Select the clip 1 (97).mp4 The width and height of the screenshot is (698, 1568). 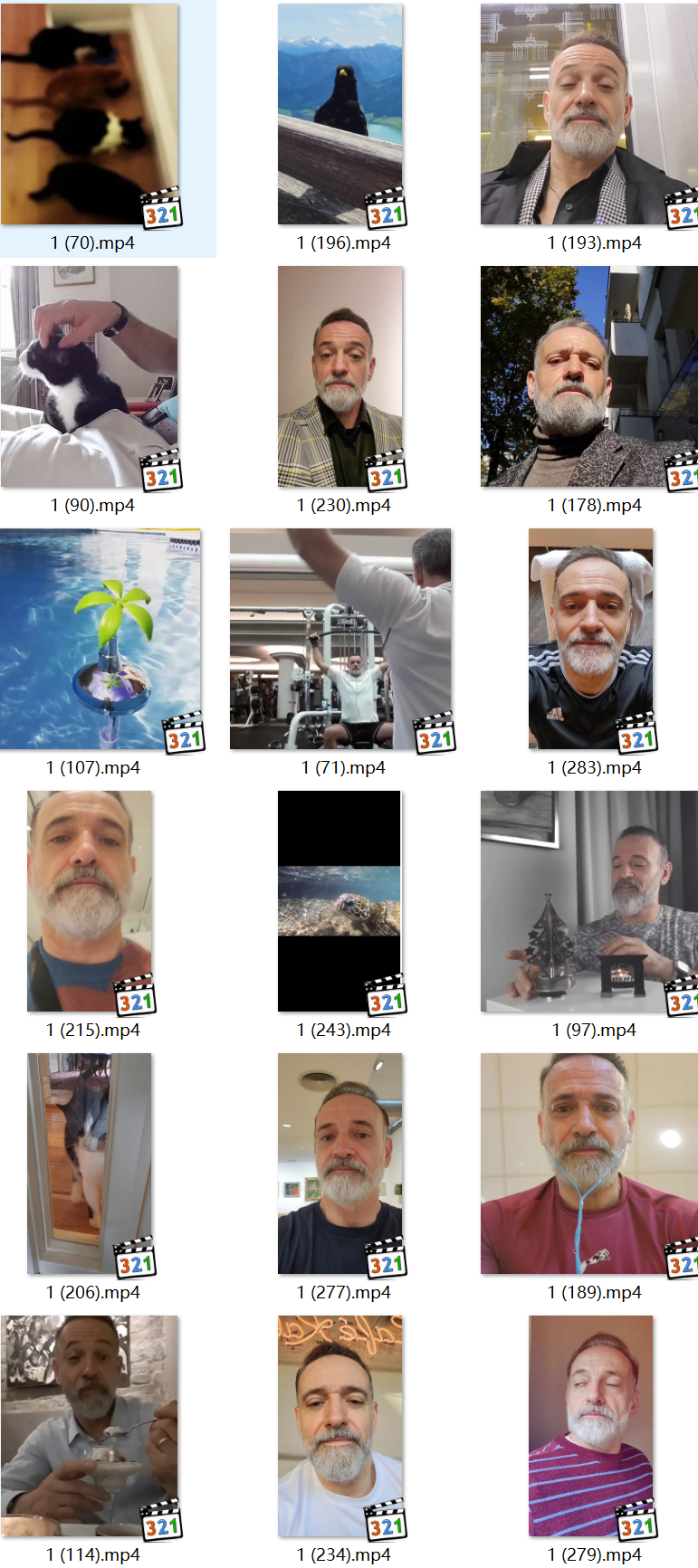tap(589, 901)
